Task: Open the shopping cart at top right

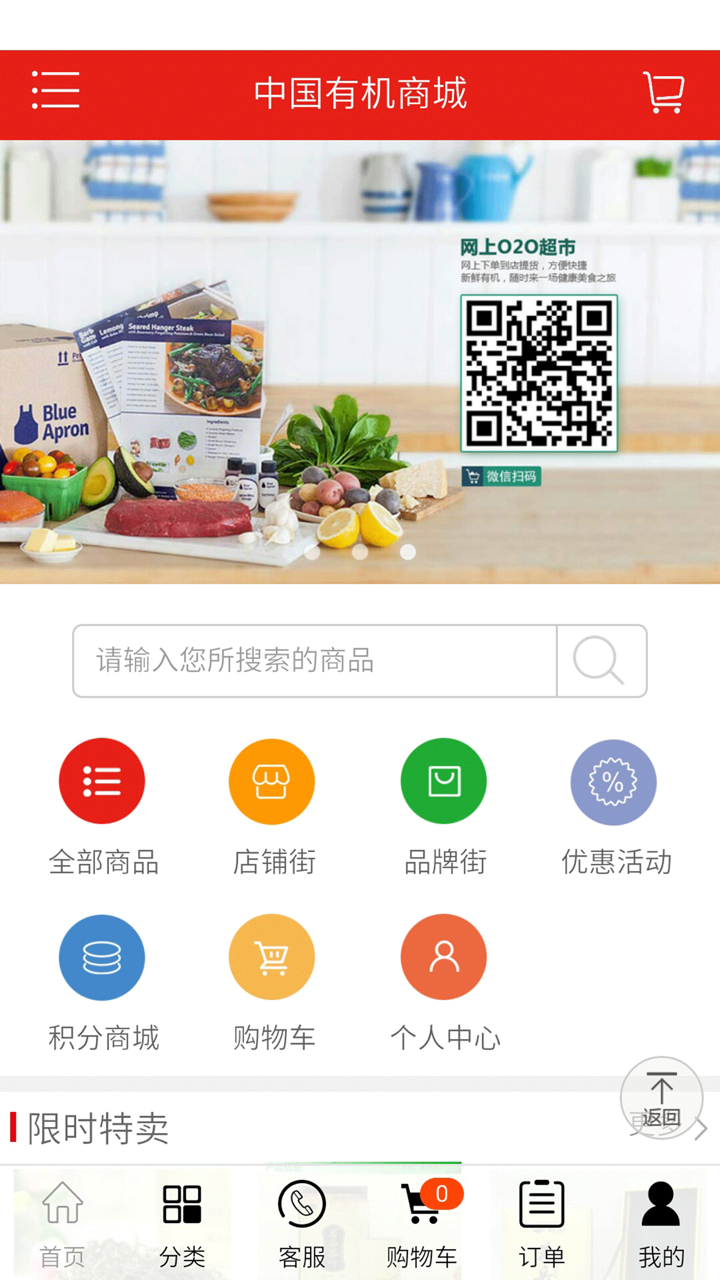Action: [664, 93]
